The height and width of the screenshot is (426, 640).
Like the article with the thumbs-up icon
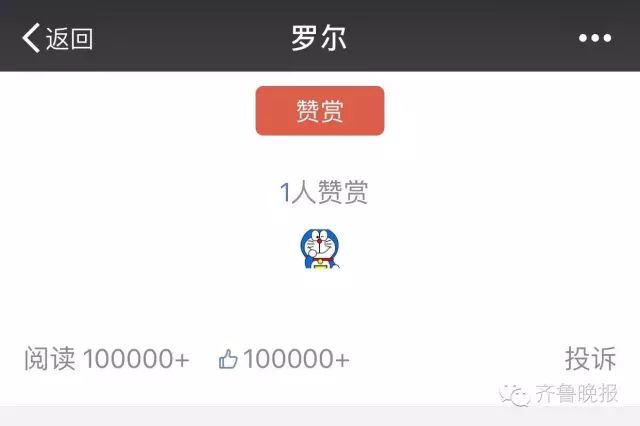click(x=229, y=360)
